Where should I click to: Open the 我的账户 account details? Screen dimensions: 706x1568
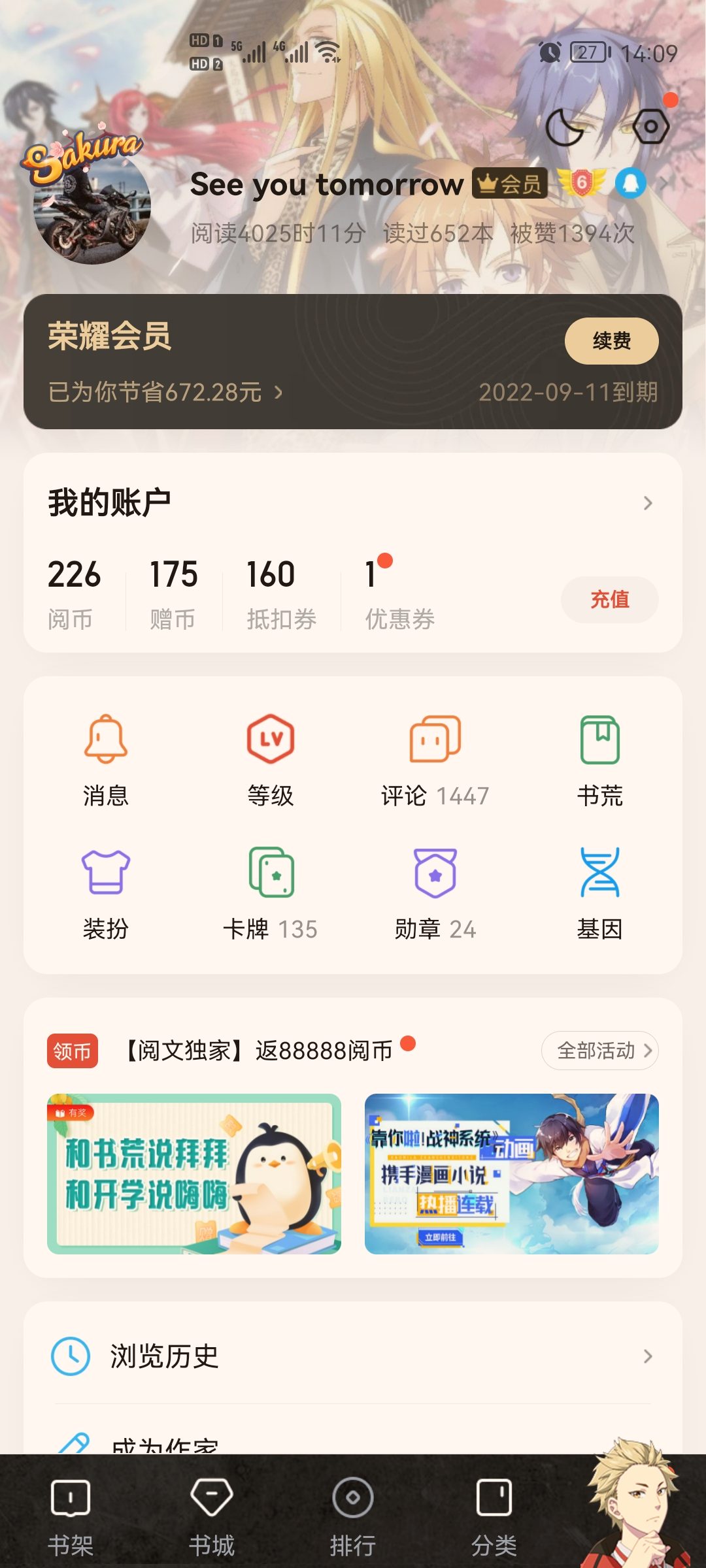[x=353, y=503]
